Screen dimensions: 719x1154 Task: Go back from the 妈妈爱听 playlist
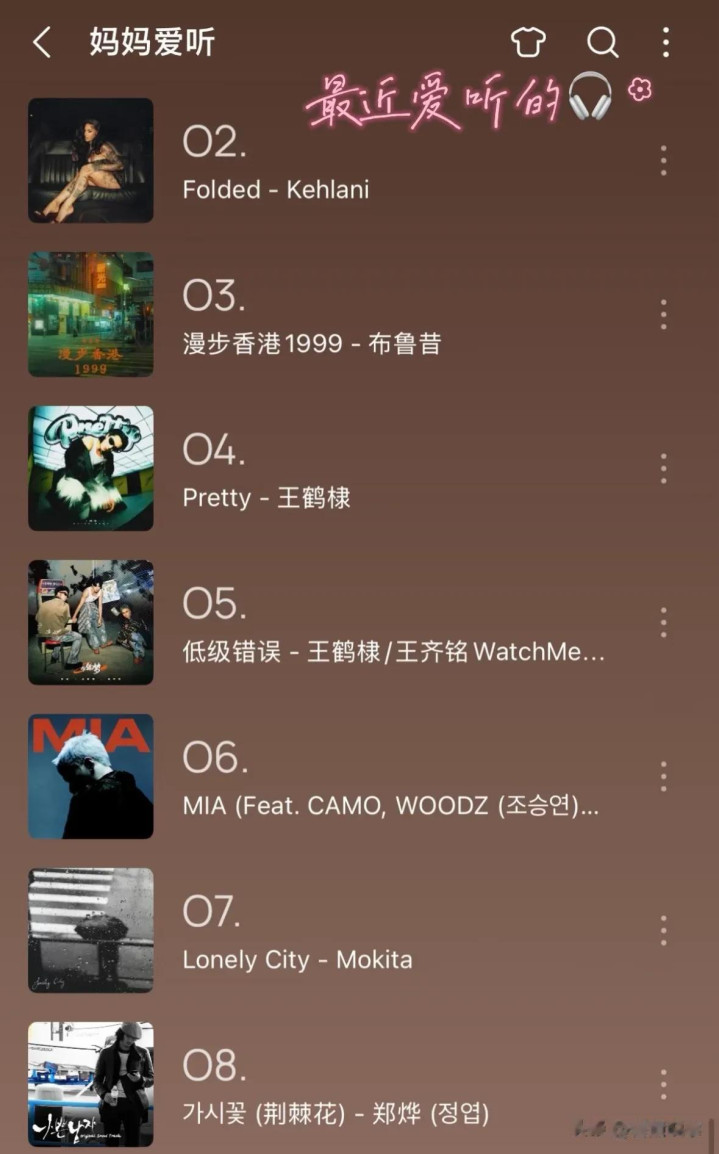(42, 43)
